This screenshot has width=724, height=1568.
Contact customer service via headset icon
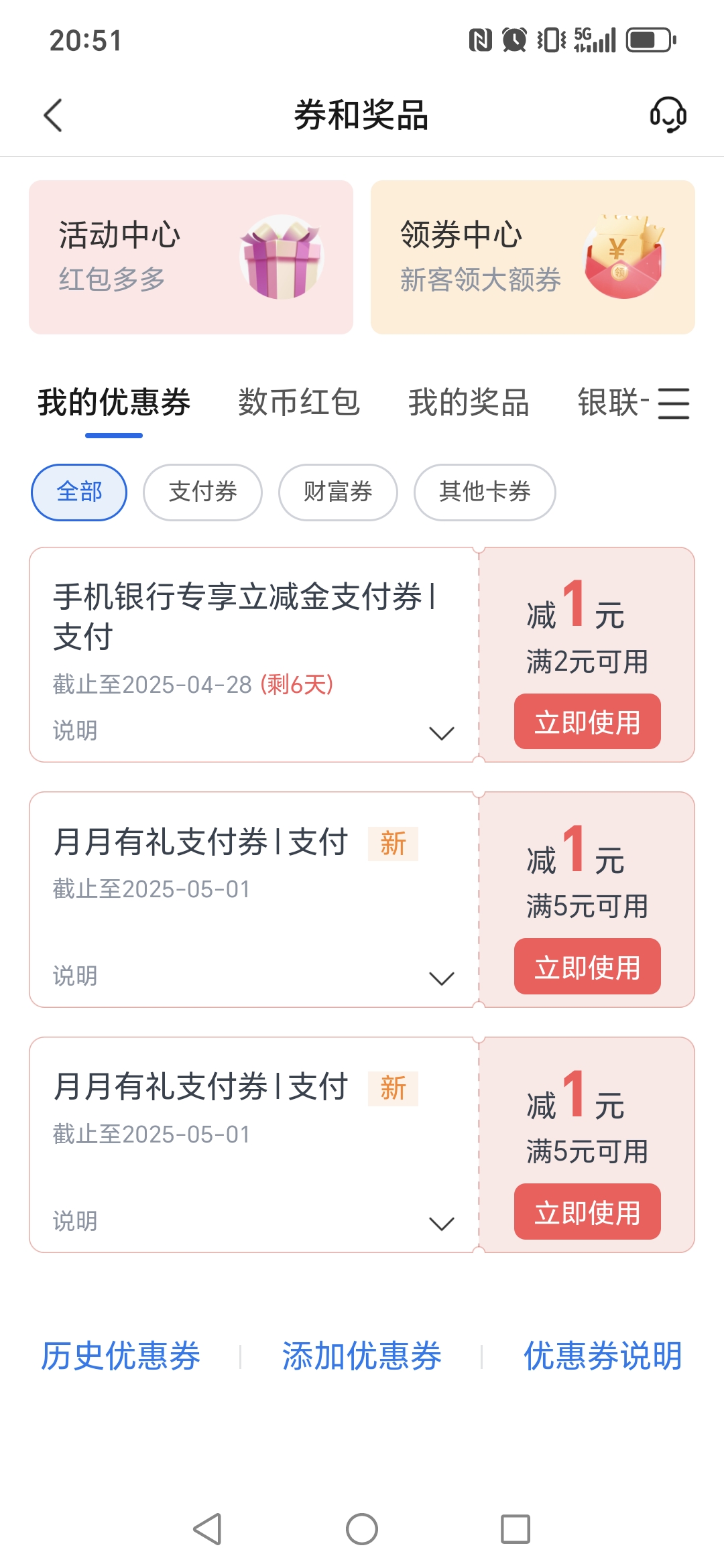click(x=668, y=115)
